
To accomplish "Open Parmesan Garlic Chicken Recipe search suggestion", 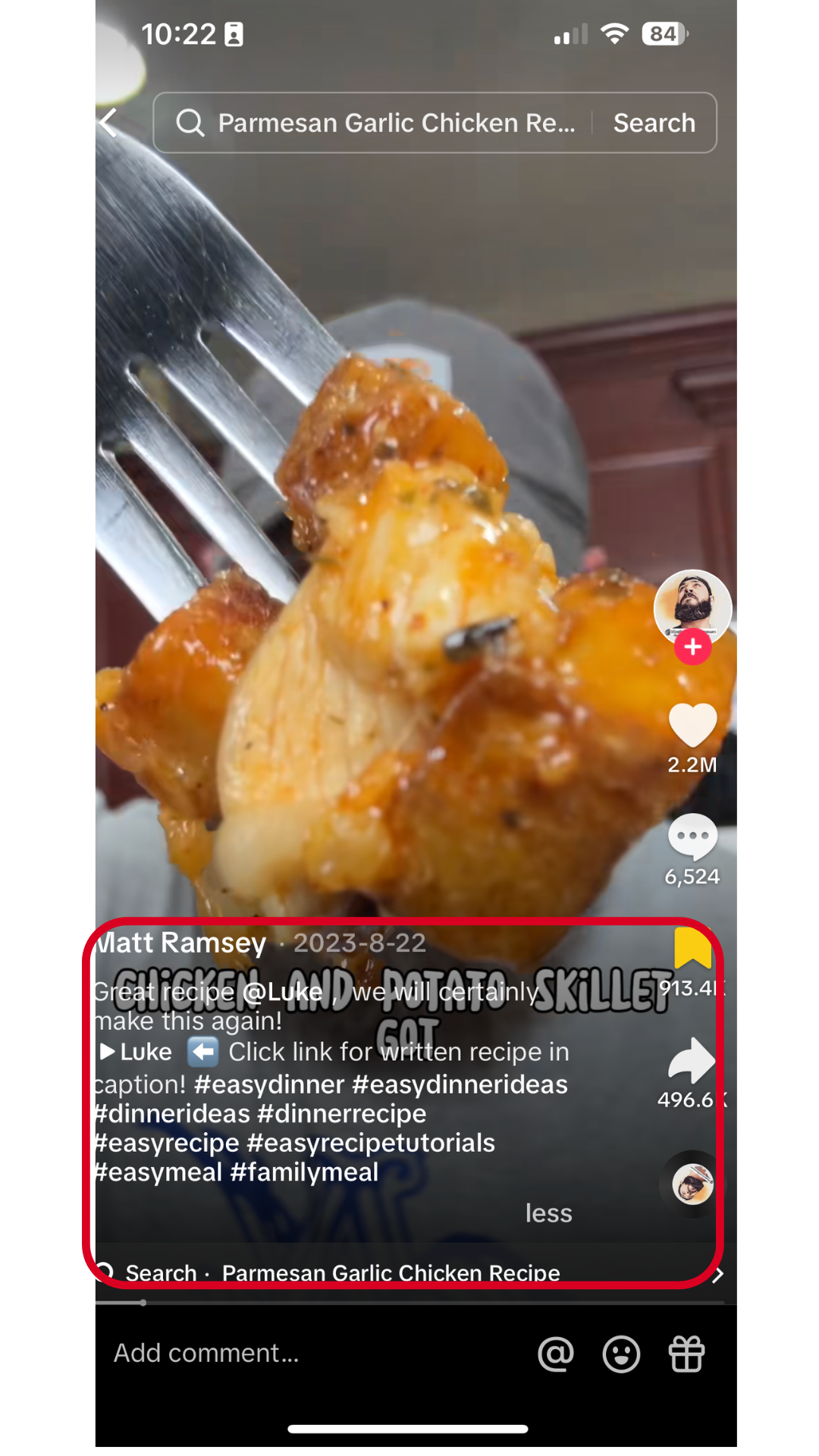I will (391, 1272).
